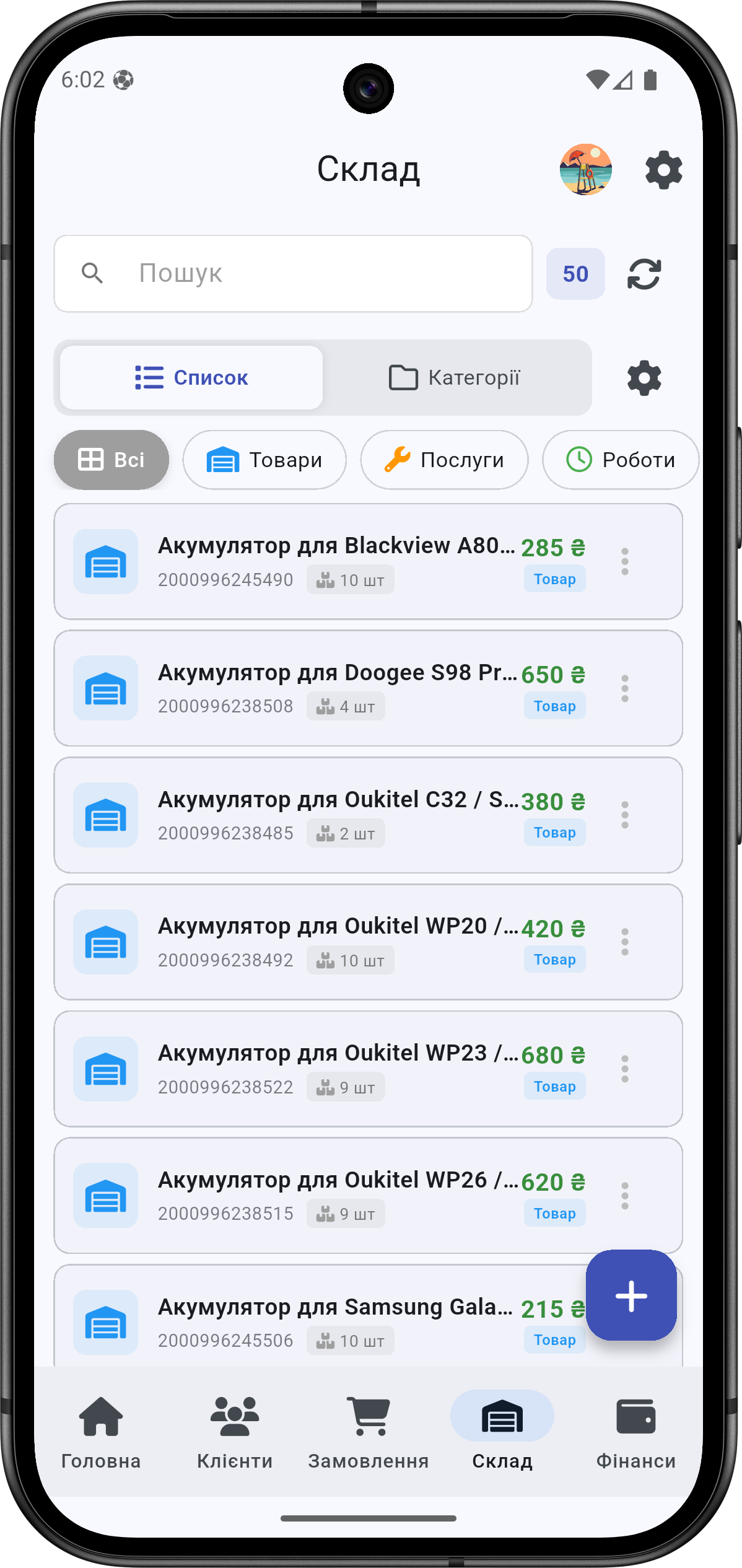Select the Всі filter chip
This screenshot has width=742, height=1568.
[111, 460]
